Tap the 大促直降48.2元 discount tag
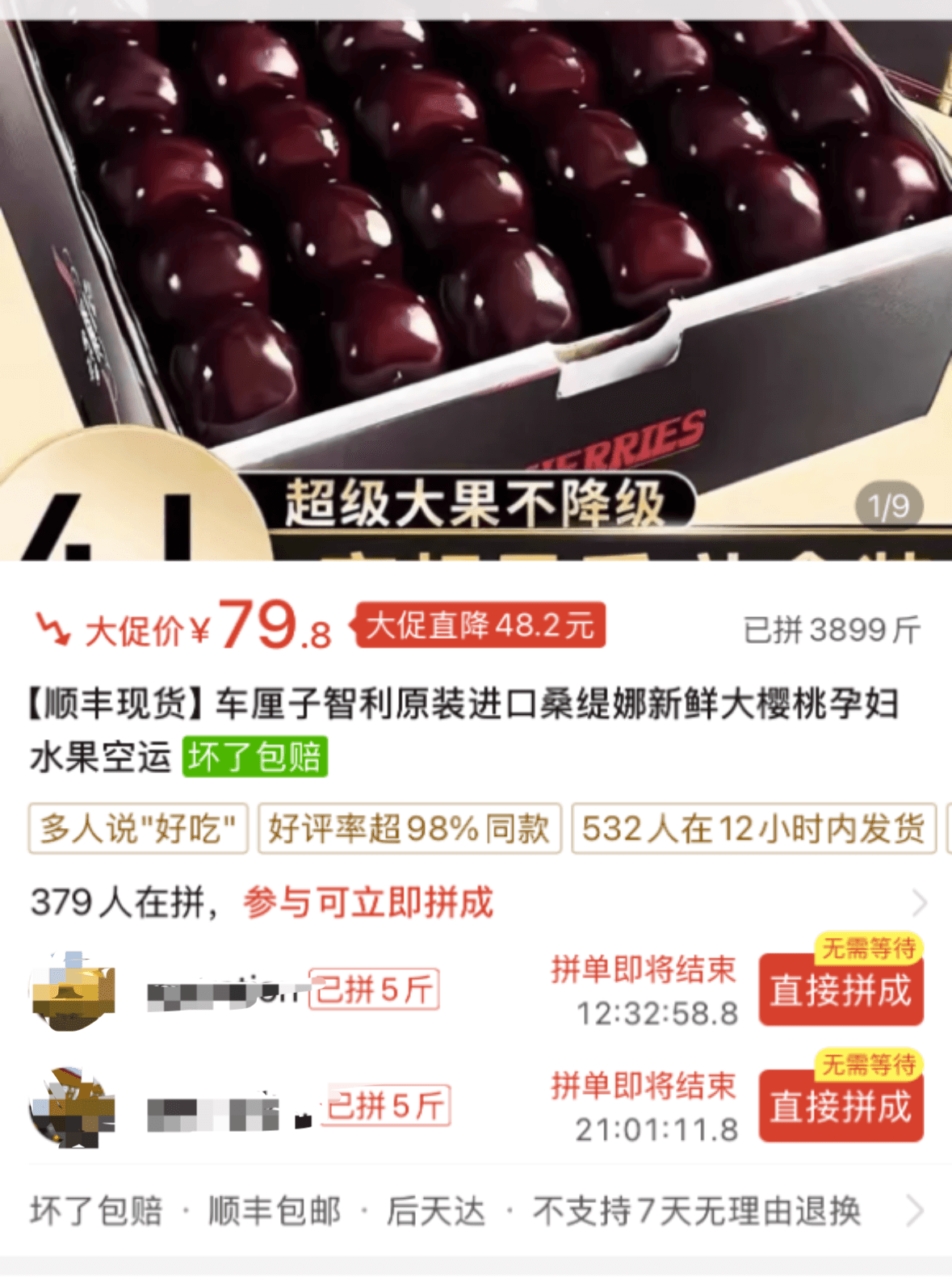 480,625
